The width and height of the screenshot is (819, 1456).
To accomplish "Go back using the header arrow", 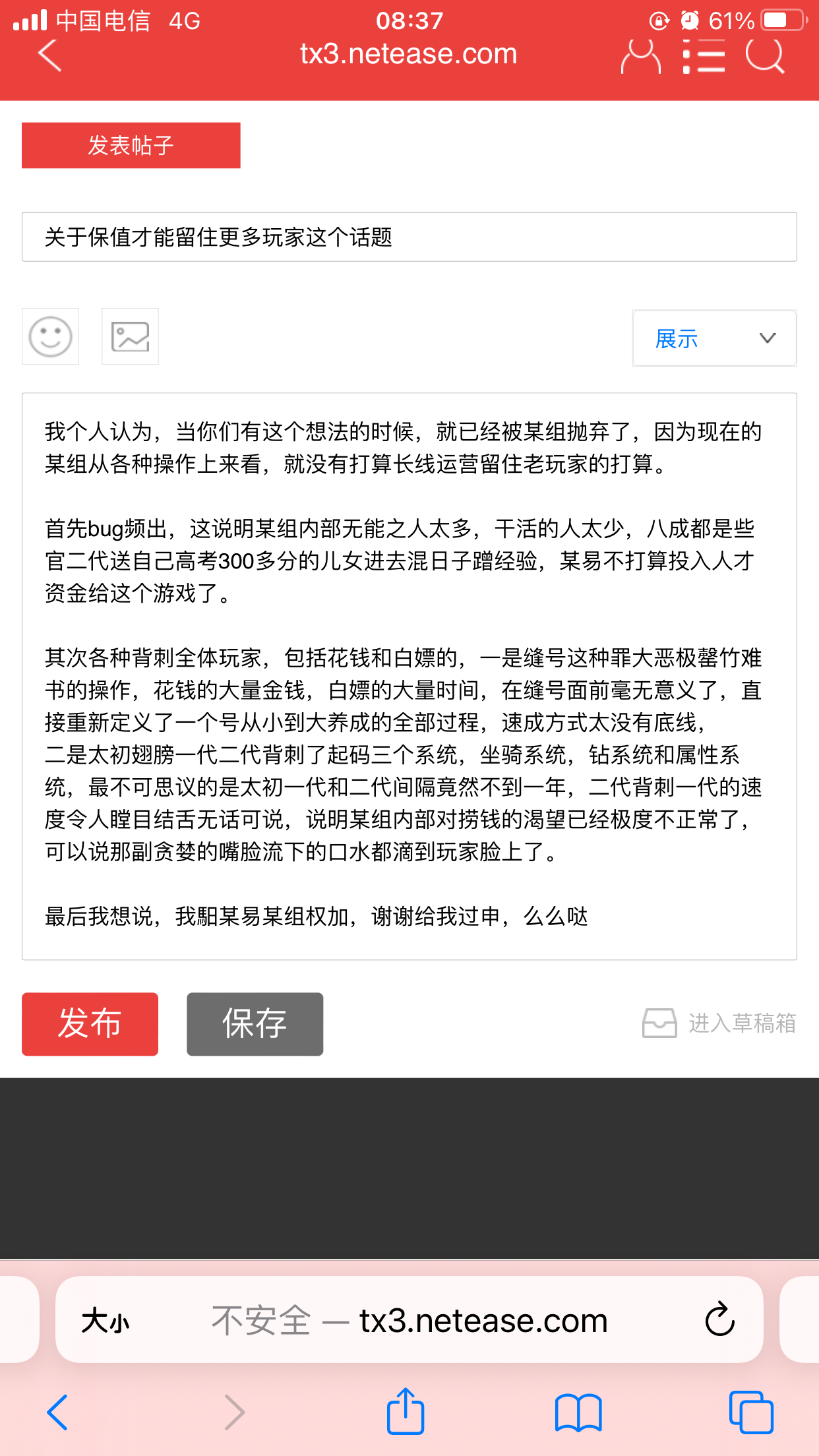I will point(50,55).
